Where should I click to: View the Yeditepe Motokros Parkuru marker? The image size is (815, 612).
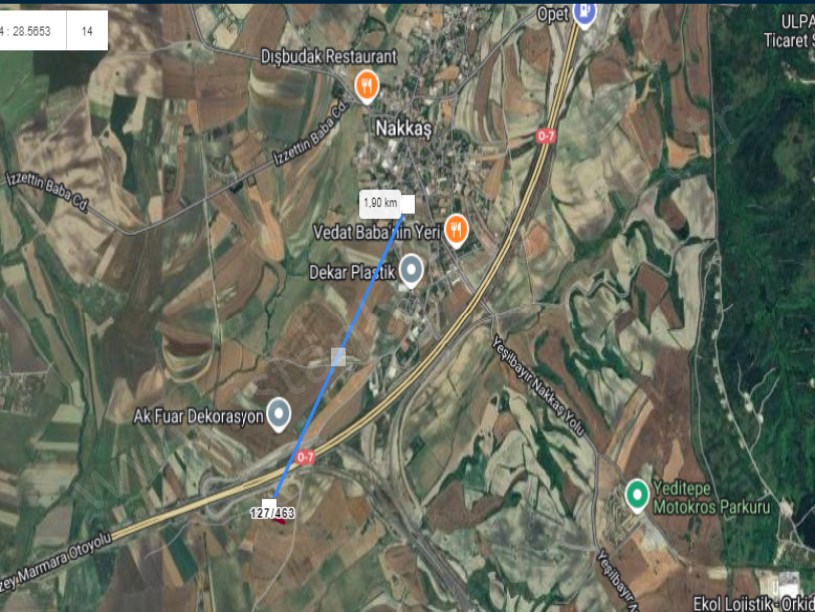coord(636,493)
